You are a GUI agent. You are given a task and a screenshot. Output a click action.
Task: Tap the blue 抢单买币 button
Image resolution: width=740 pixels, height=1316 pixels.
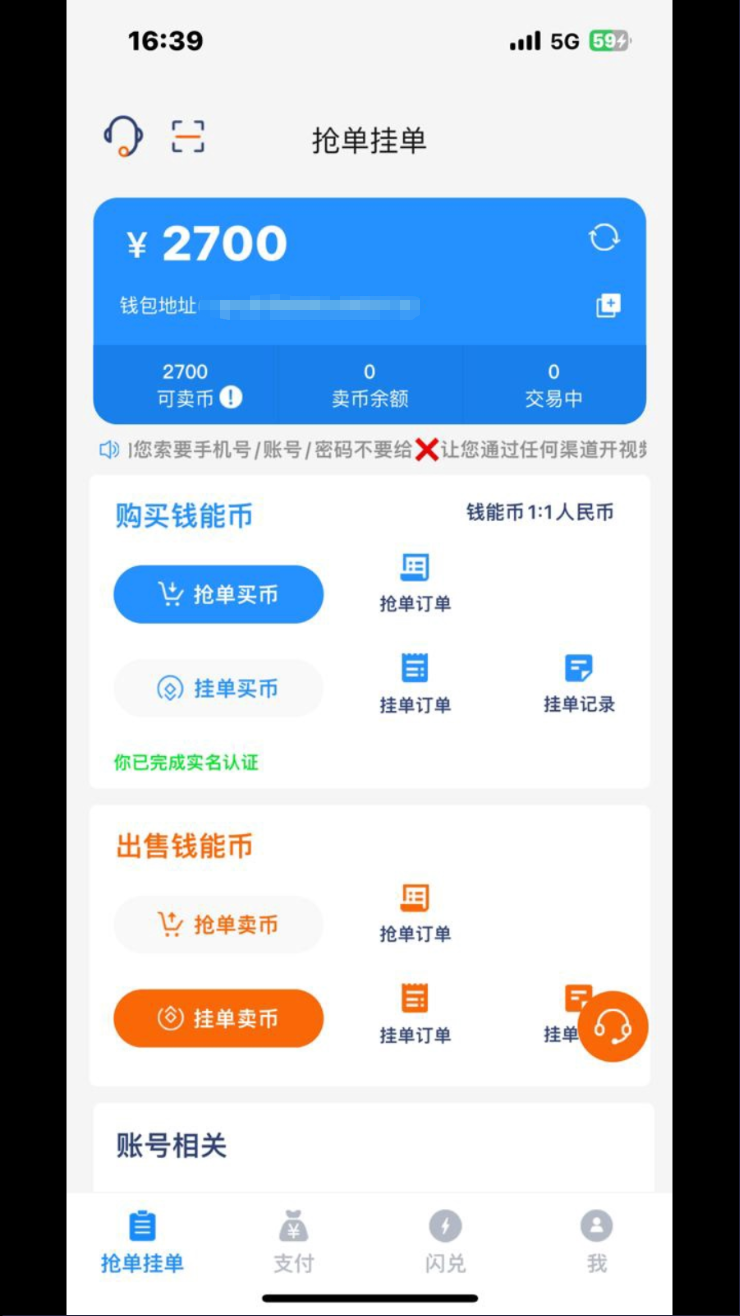218,595
